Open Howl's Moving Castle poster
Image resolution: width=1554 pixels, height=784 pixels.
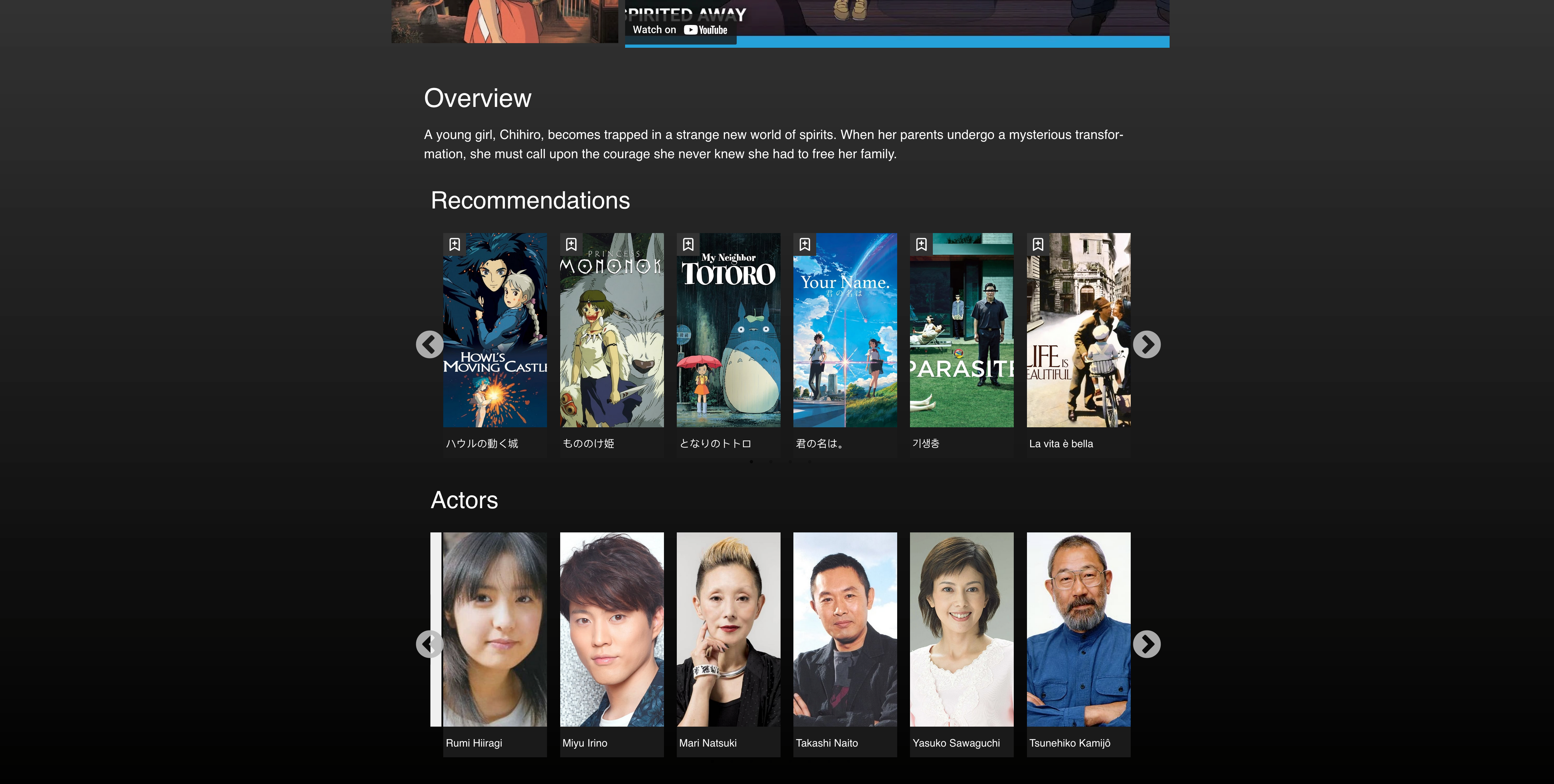(x=495, y=338)
